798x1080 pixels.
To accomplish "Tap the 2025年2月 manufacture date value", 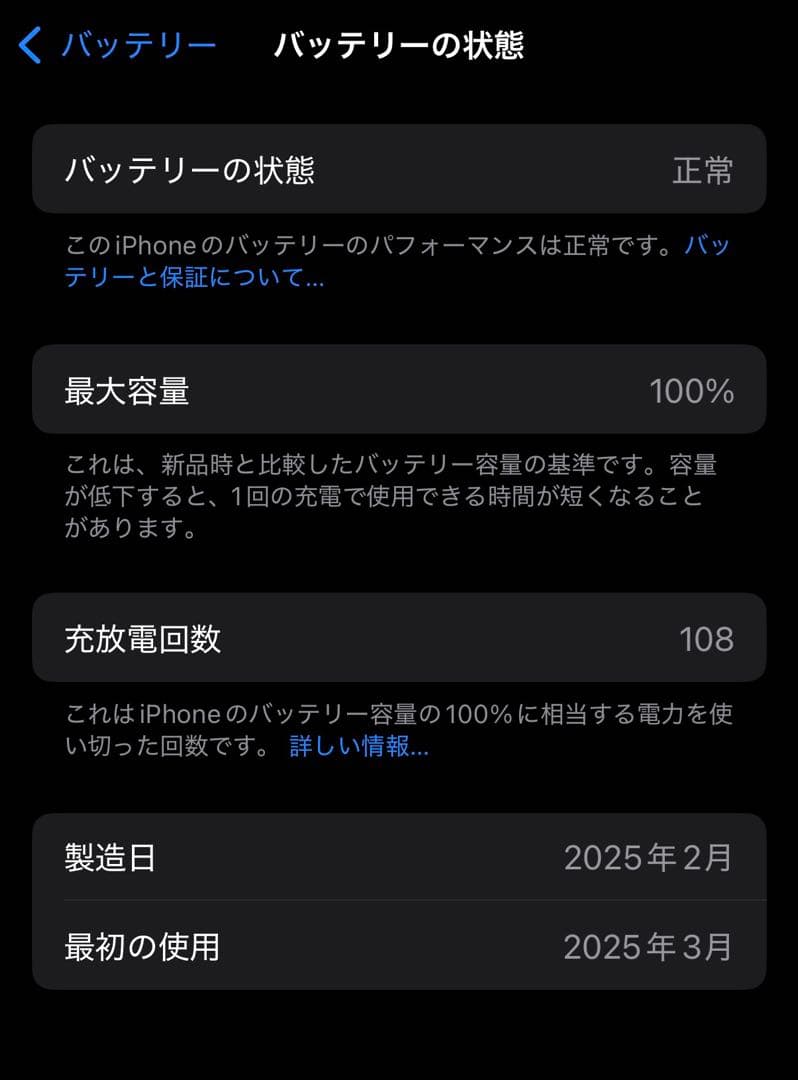I will [x=648, y=857].
